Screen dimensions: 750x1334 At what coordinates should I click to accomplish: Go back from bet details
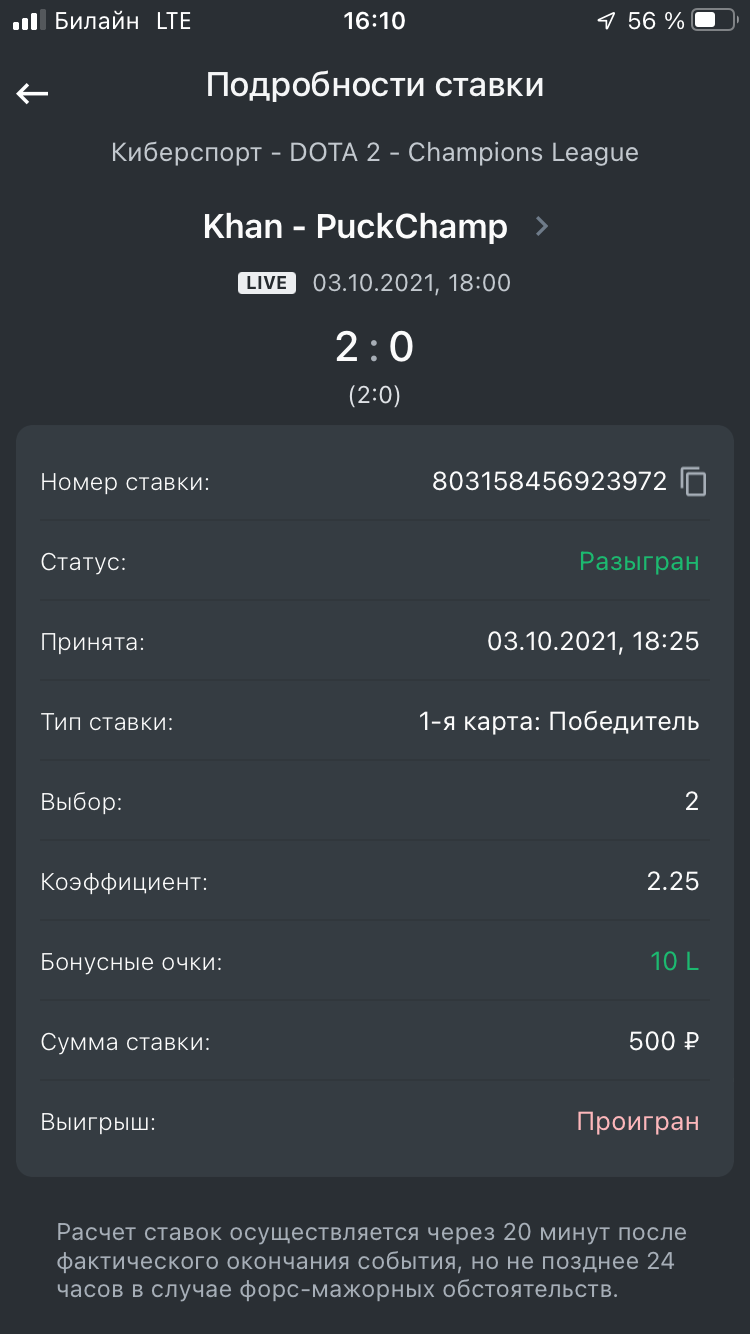click(x=32, y=93)
